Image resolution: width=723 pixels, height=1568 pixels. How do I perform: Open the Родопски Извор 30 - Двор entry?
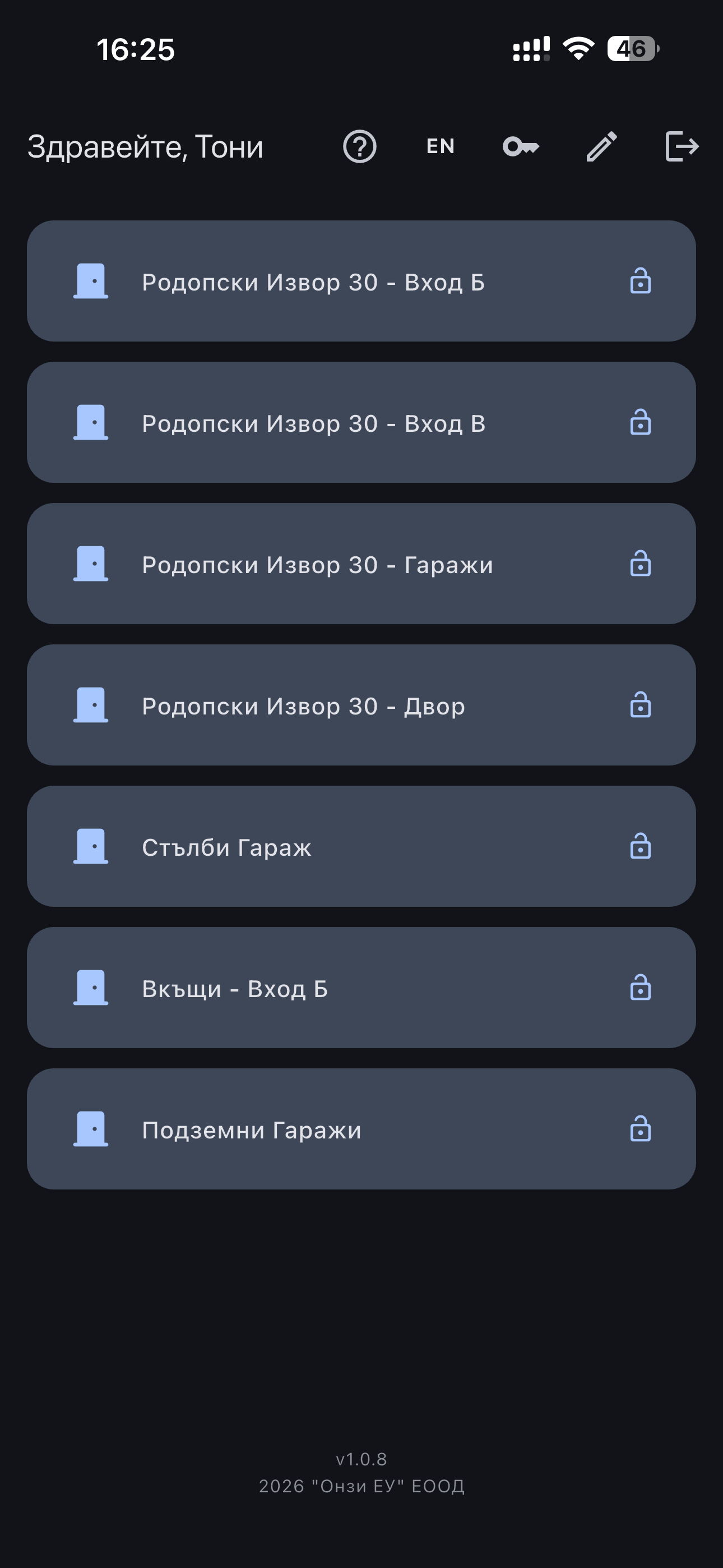(361, 705)
